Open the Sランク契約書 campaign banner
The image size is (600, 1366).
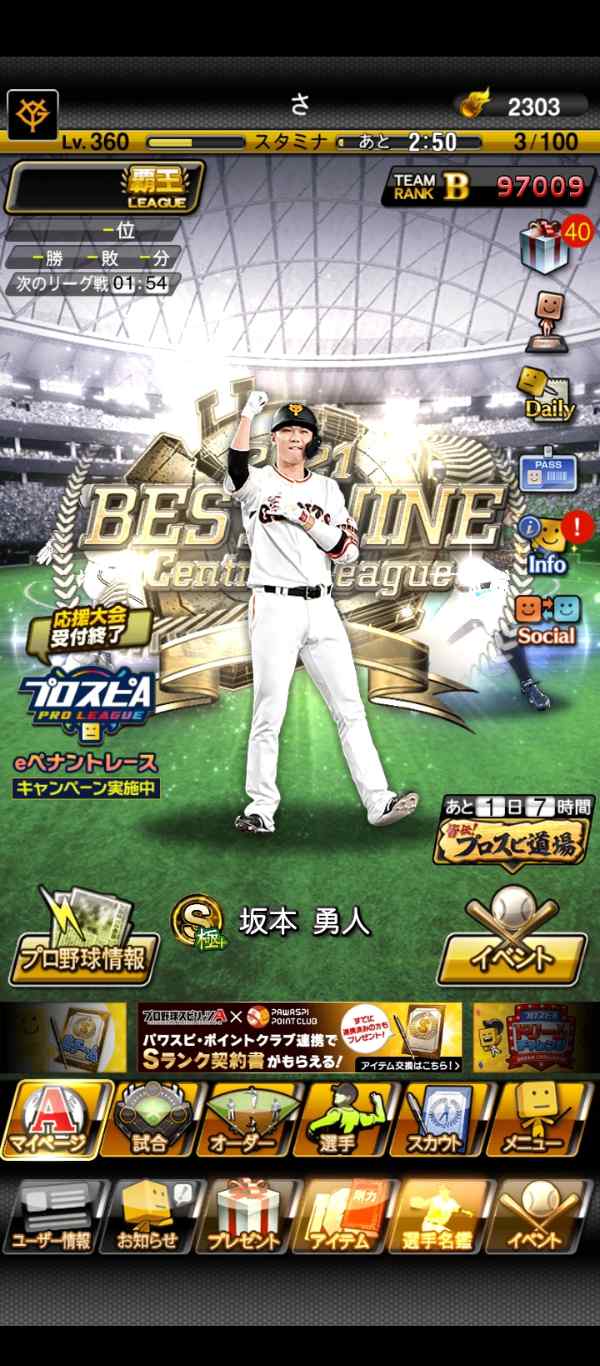click(300, 1037)
